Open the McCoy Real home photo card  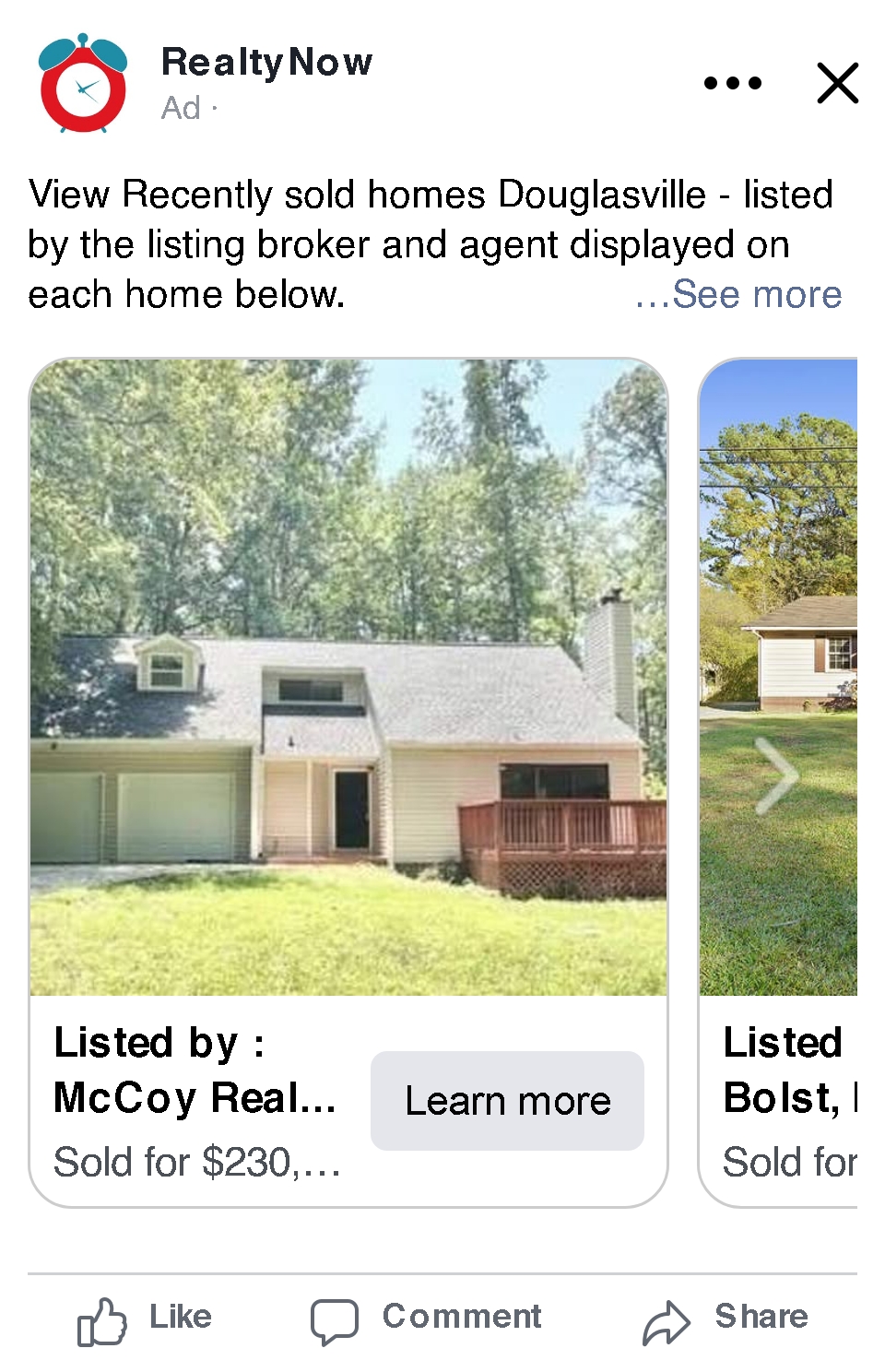click(x=348, y=678)
